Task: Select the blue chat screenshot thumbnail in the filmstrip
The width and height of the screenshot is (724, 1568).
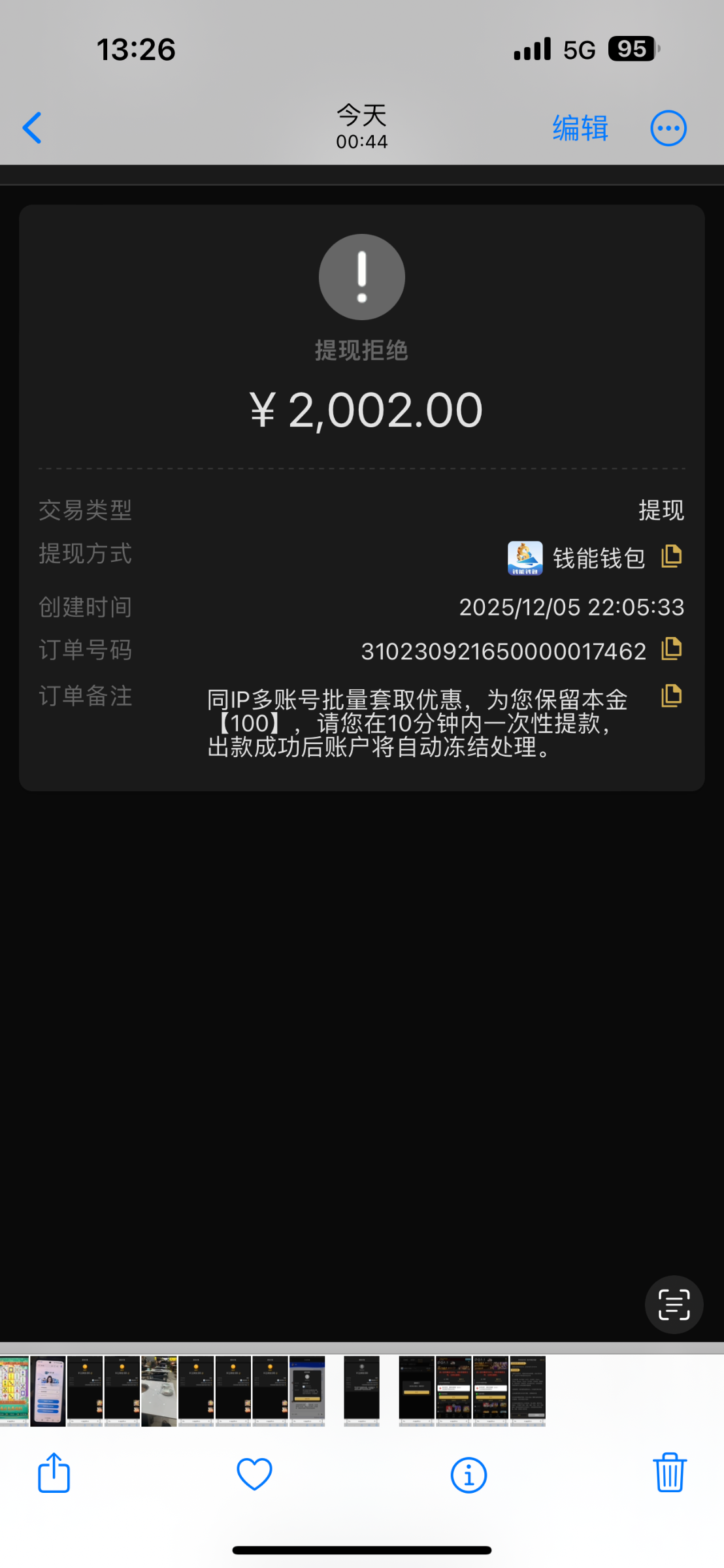Action: [x=49, y=1390]
